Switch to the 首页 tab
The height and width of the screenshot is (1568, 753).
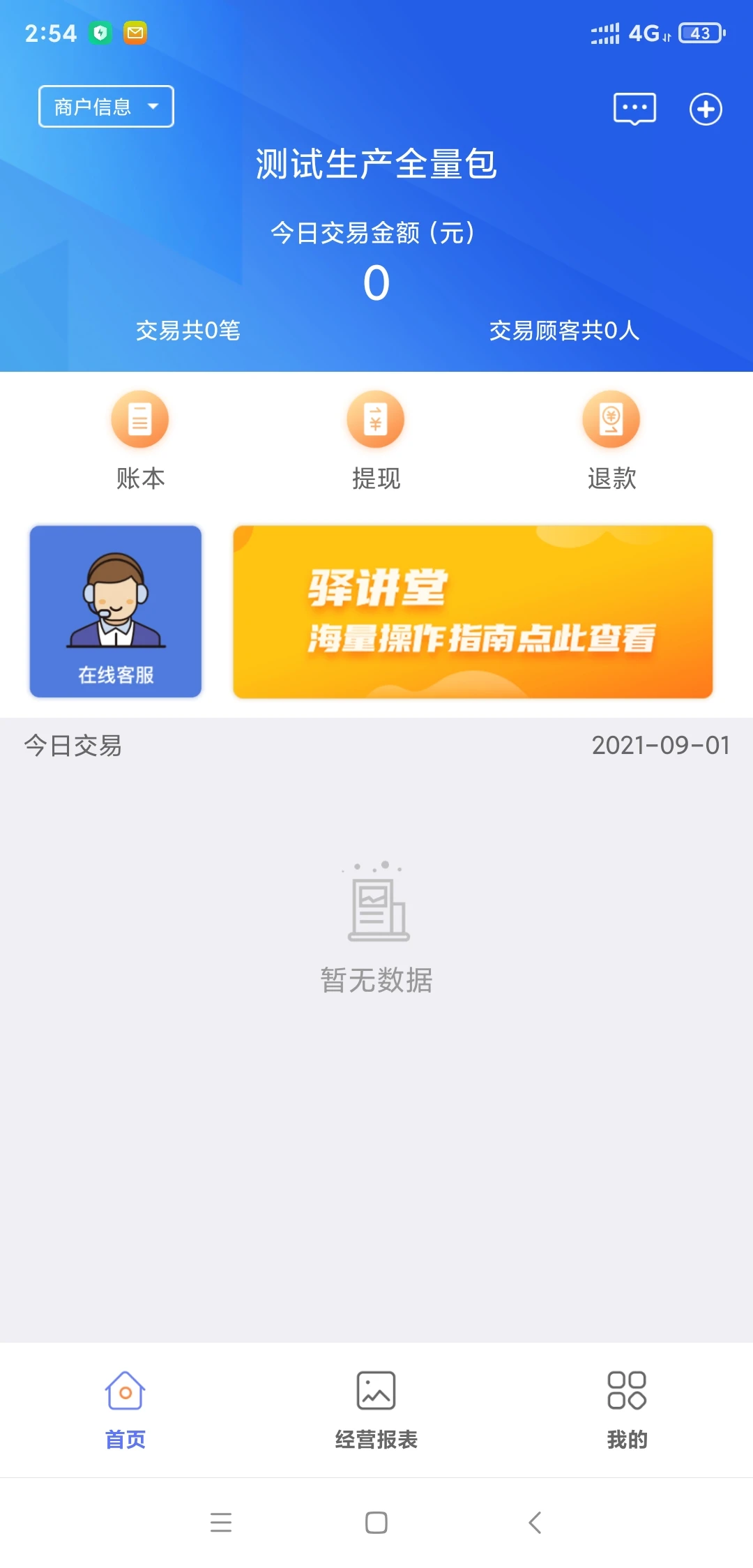[125, 1408]
